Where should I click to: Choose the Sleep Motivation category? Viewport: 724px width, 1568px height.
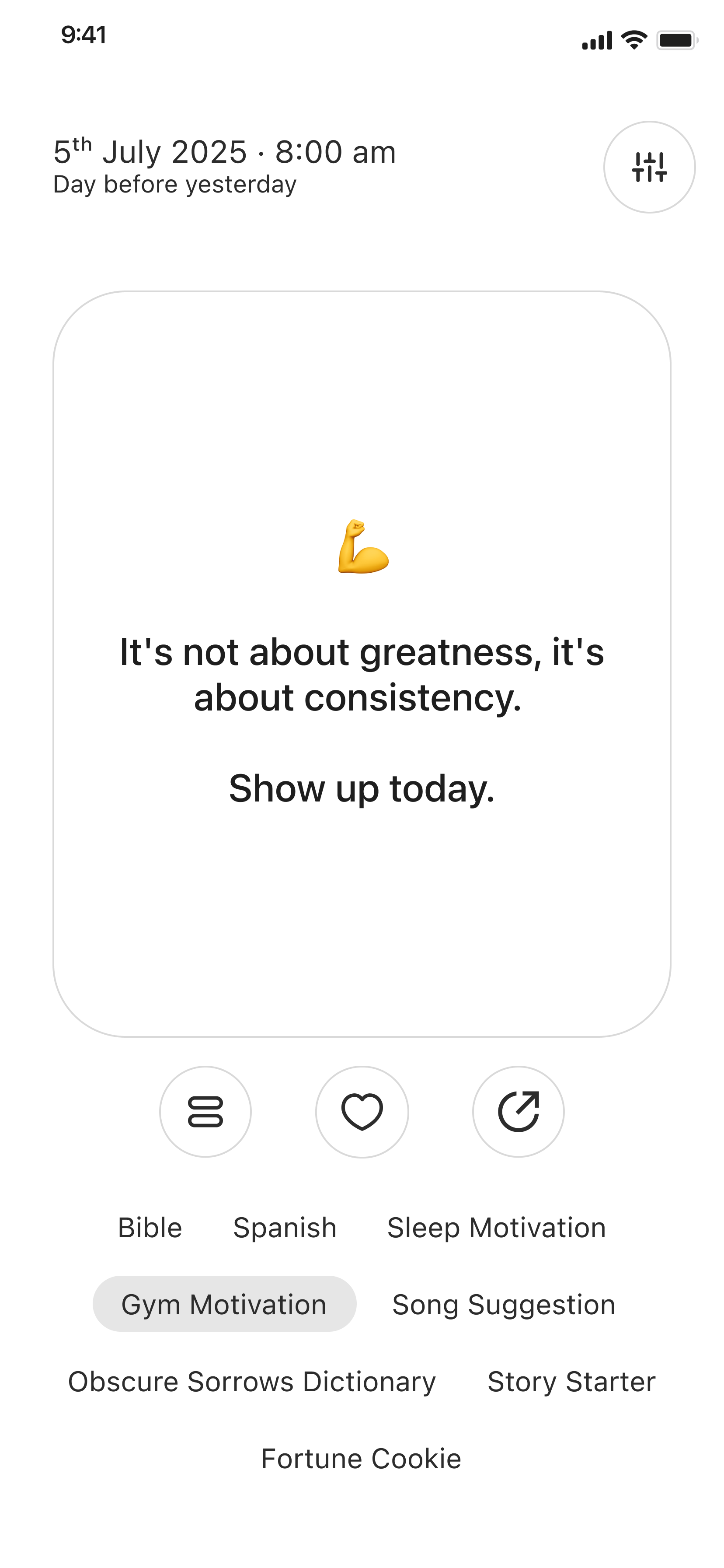click(497, 1228)
